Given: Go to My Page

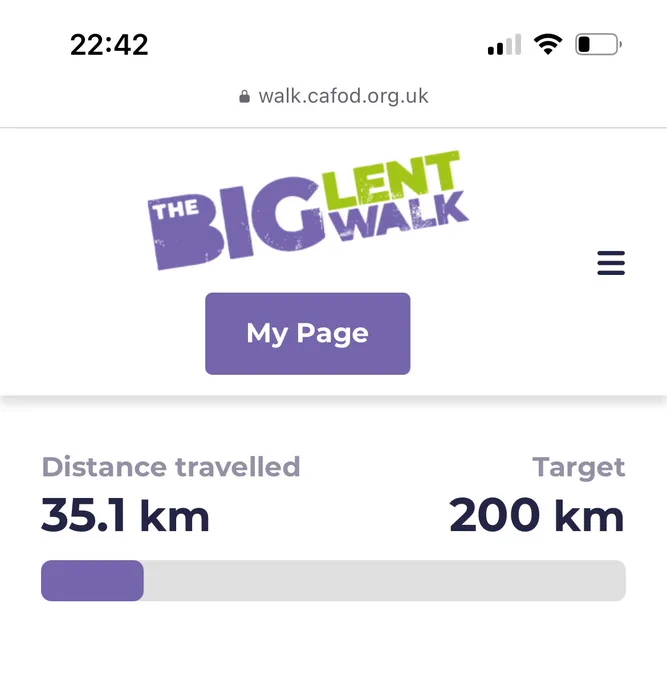Looking at the screenshot, I should (307, 333).
